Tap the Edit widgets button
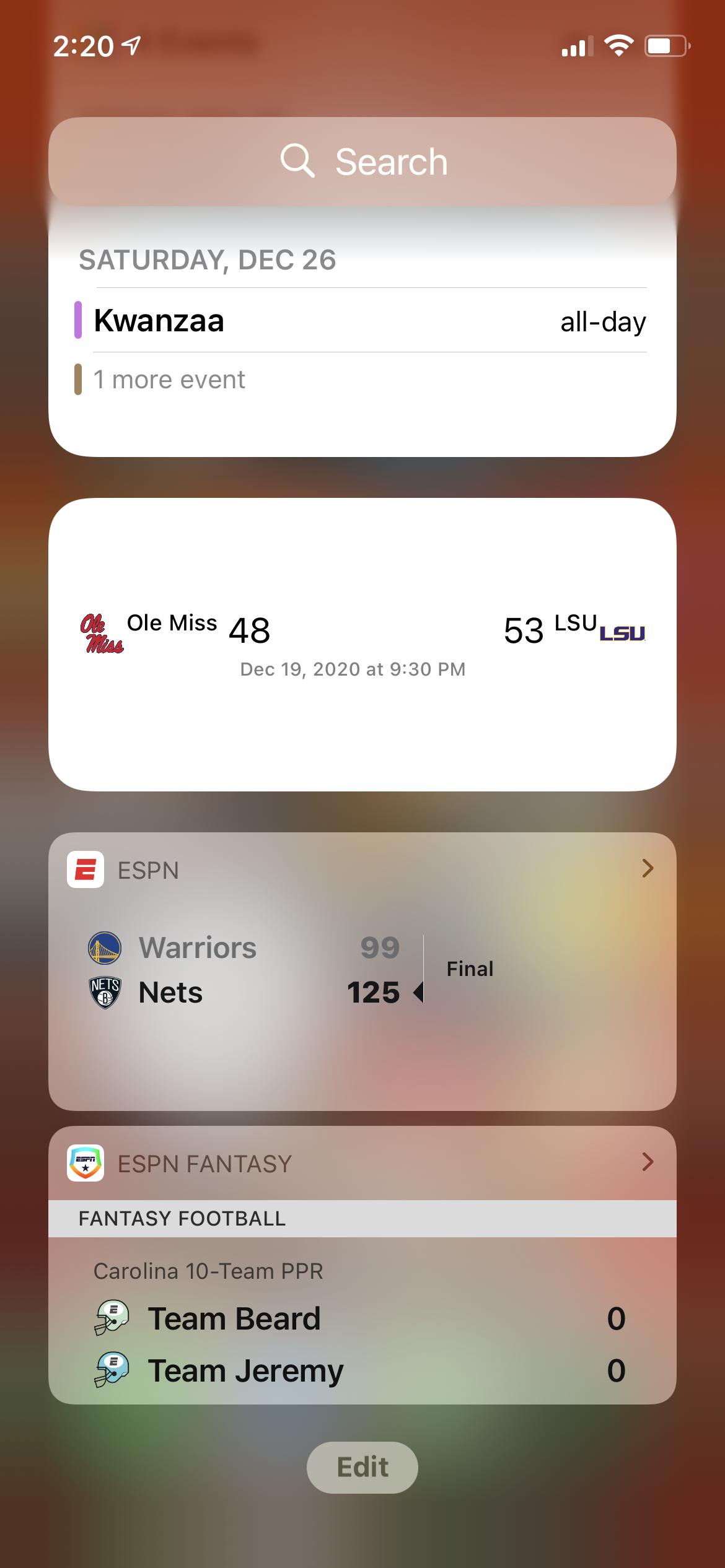The width and height of the screenshot is (725, 1568). [362, 1467]
